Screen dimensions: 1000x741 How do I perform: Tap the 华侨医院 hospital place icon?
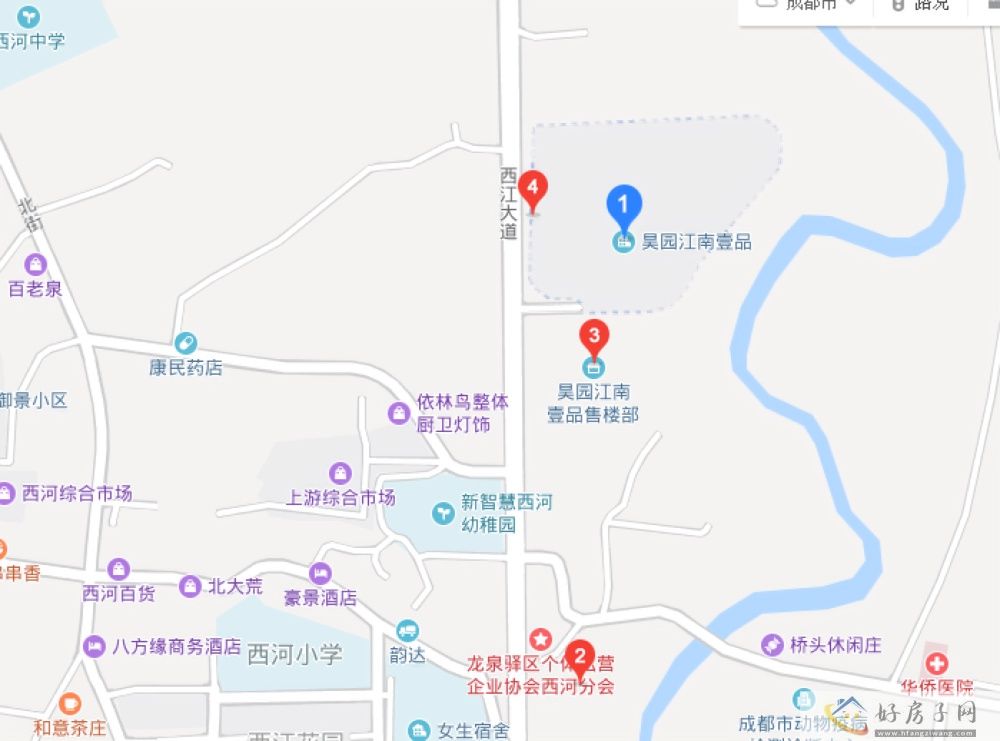tap(937, 663)
